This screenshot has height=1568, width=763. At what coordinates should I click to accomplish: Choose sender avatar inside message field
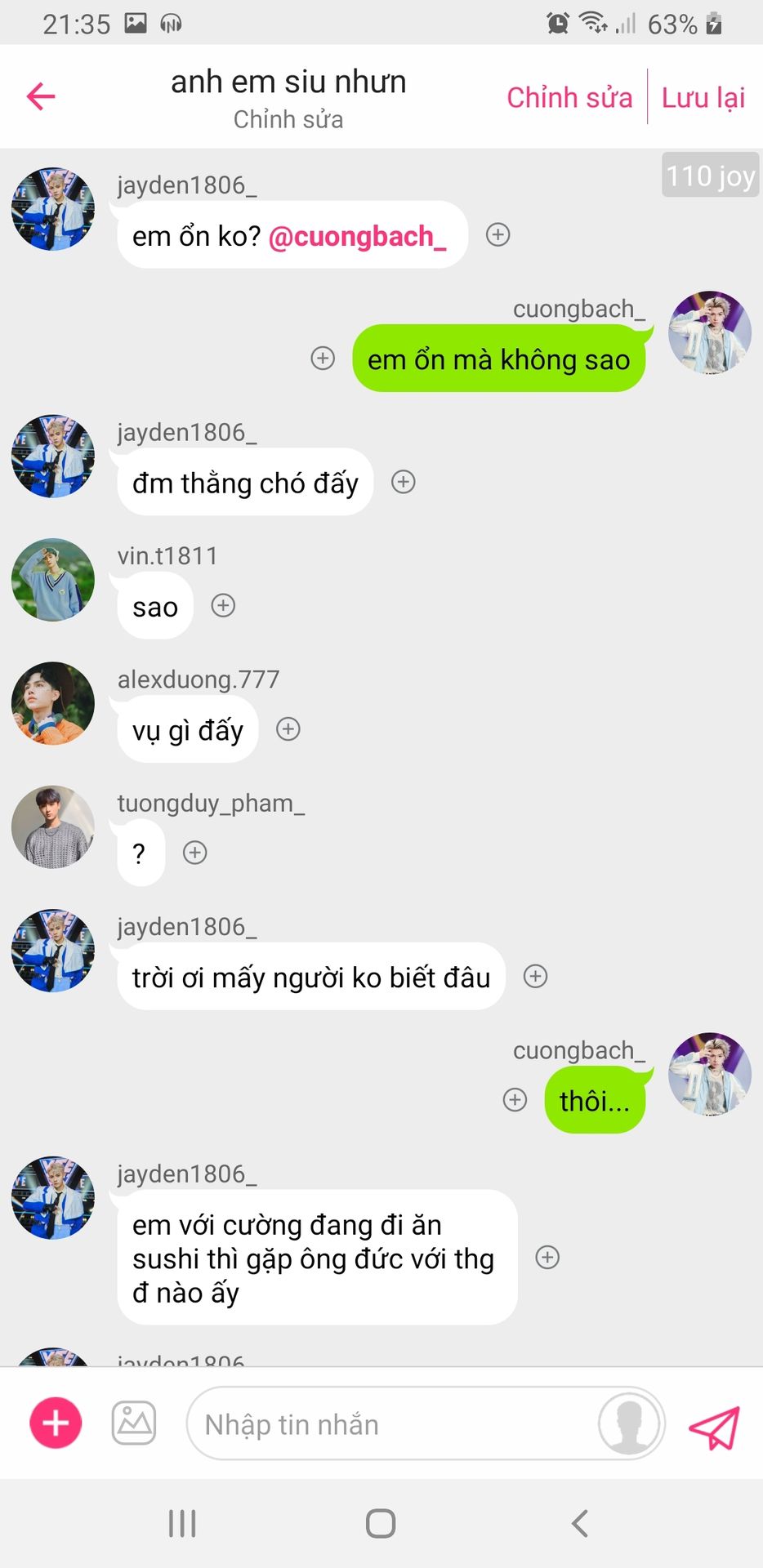(x=629, y=1423)
